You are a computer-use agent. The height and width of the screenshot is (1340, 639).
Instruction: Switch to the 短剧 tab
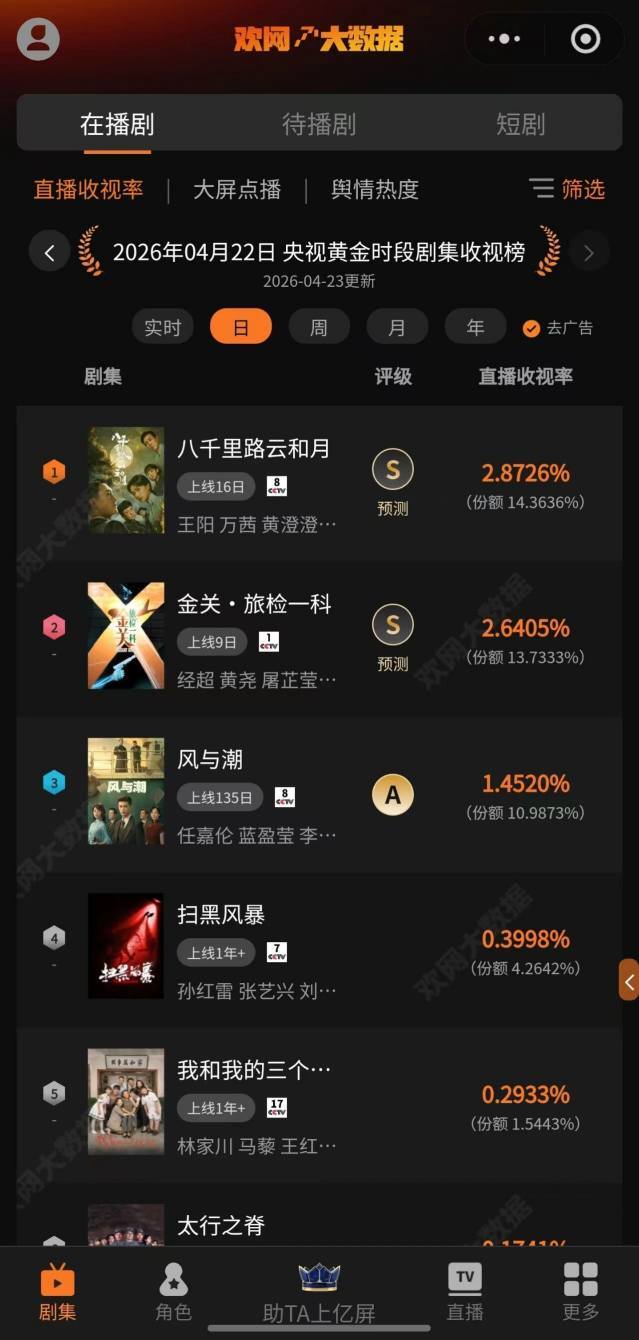(520, 124)
